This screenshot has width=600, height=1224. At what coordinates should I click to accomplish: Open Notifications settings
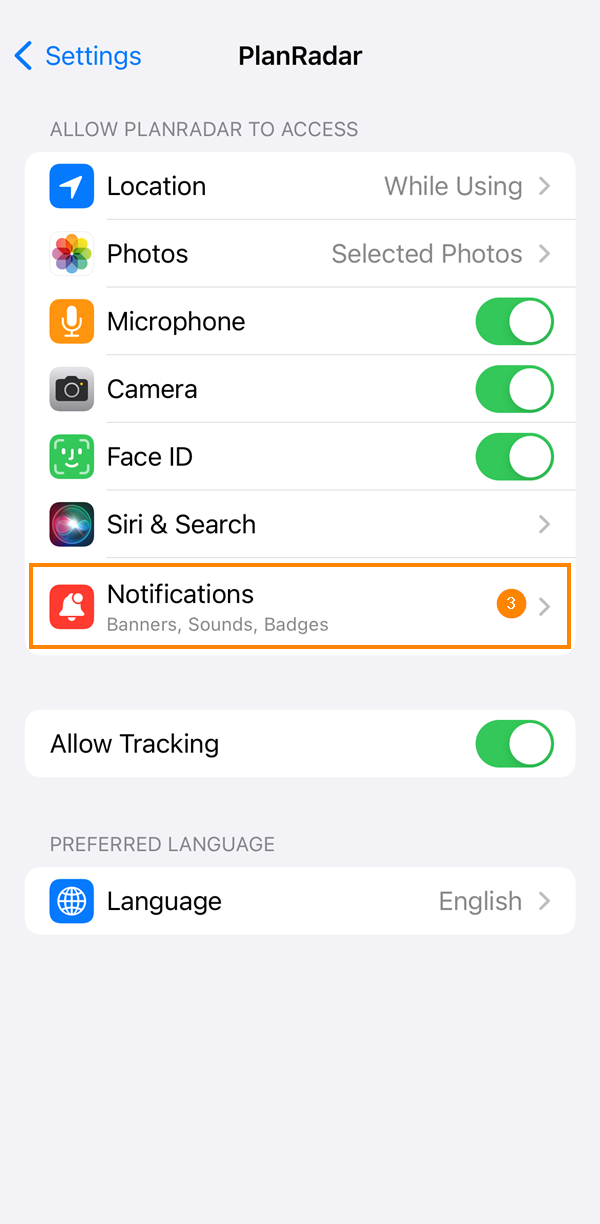[x=300, y=606]
